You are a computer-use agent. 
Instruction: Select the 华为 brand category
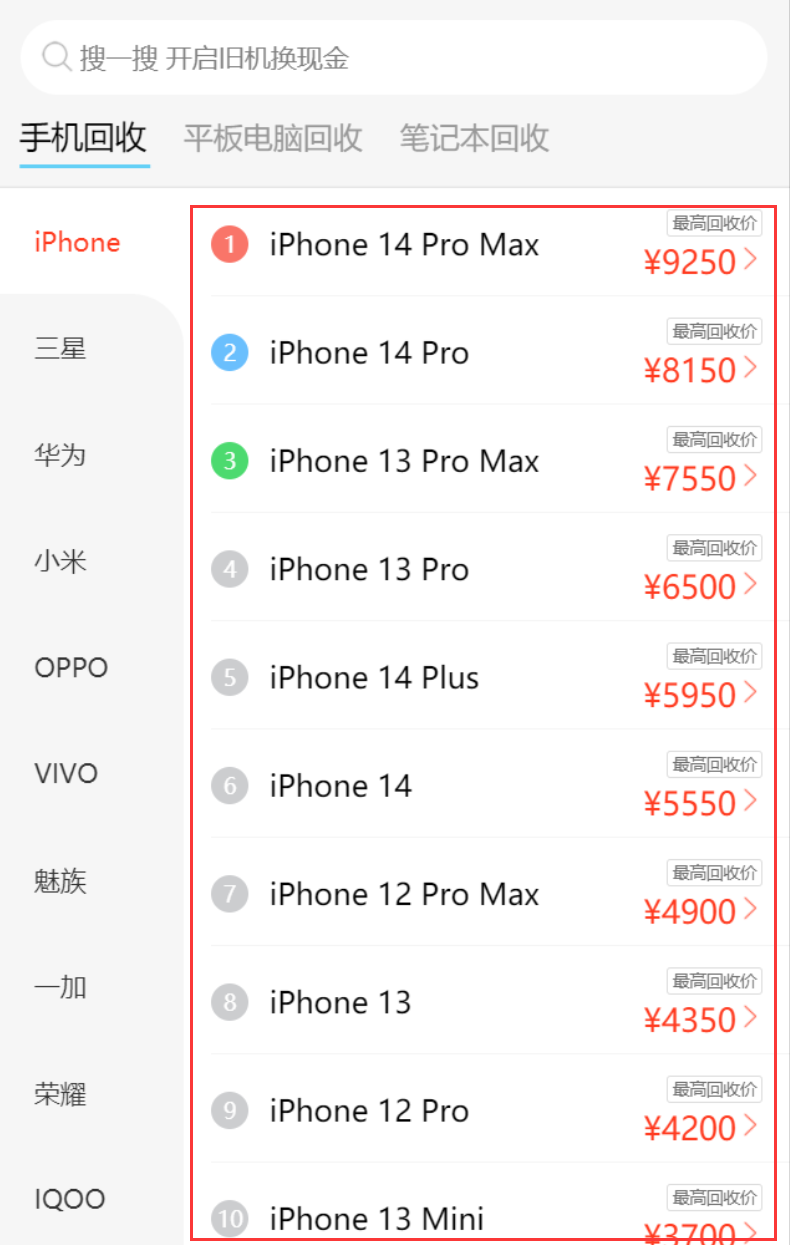(61, 456)
